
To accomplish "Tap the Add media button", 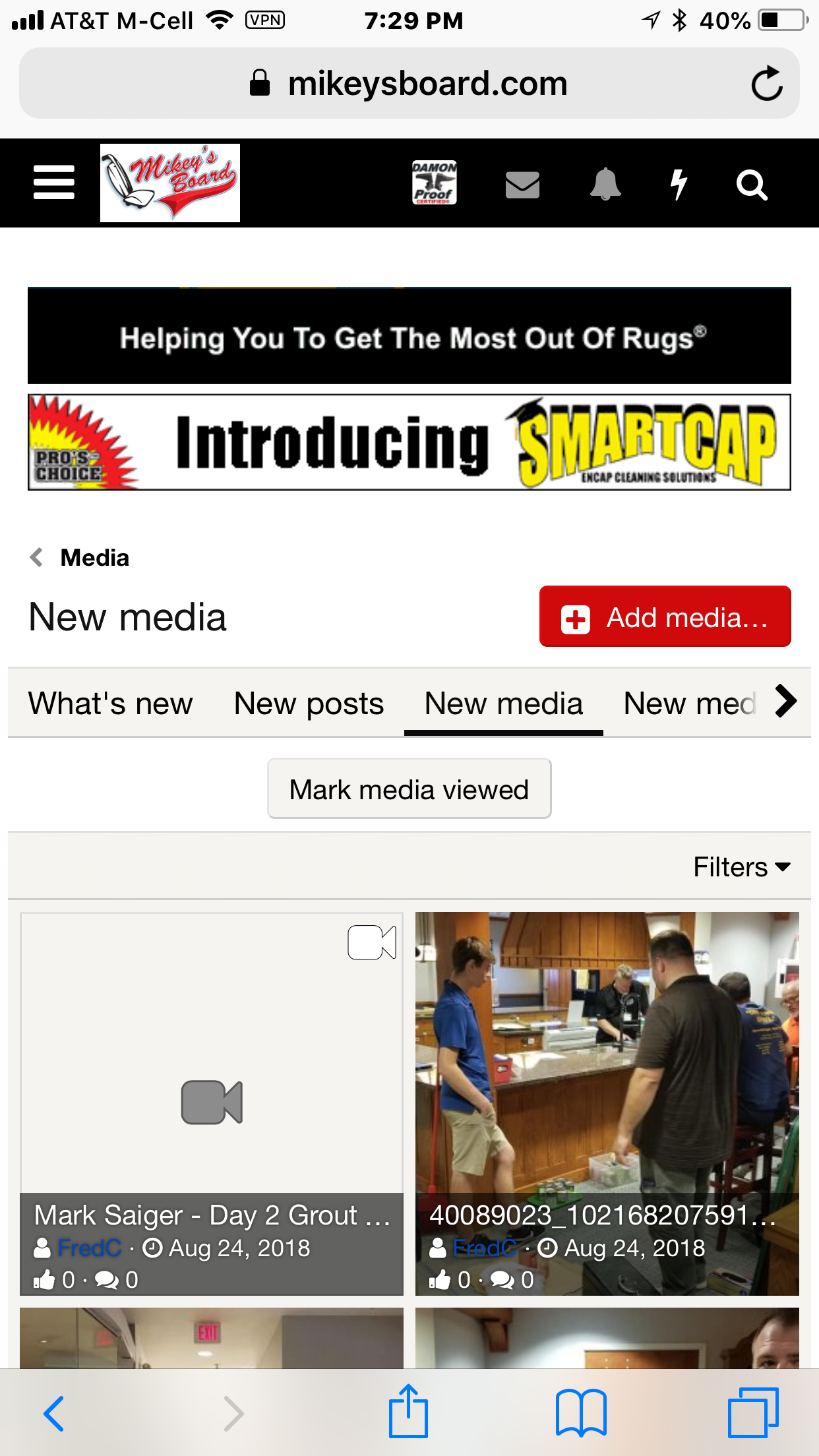I will [665, 617].
